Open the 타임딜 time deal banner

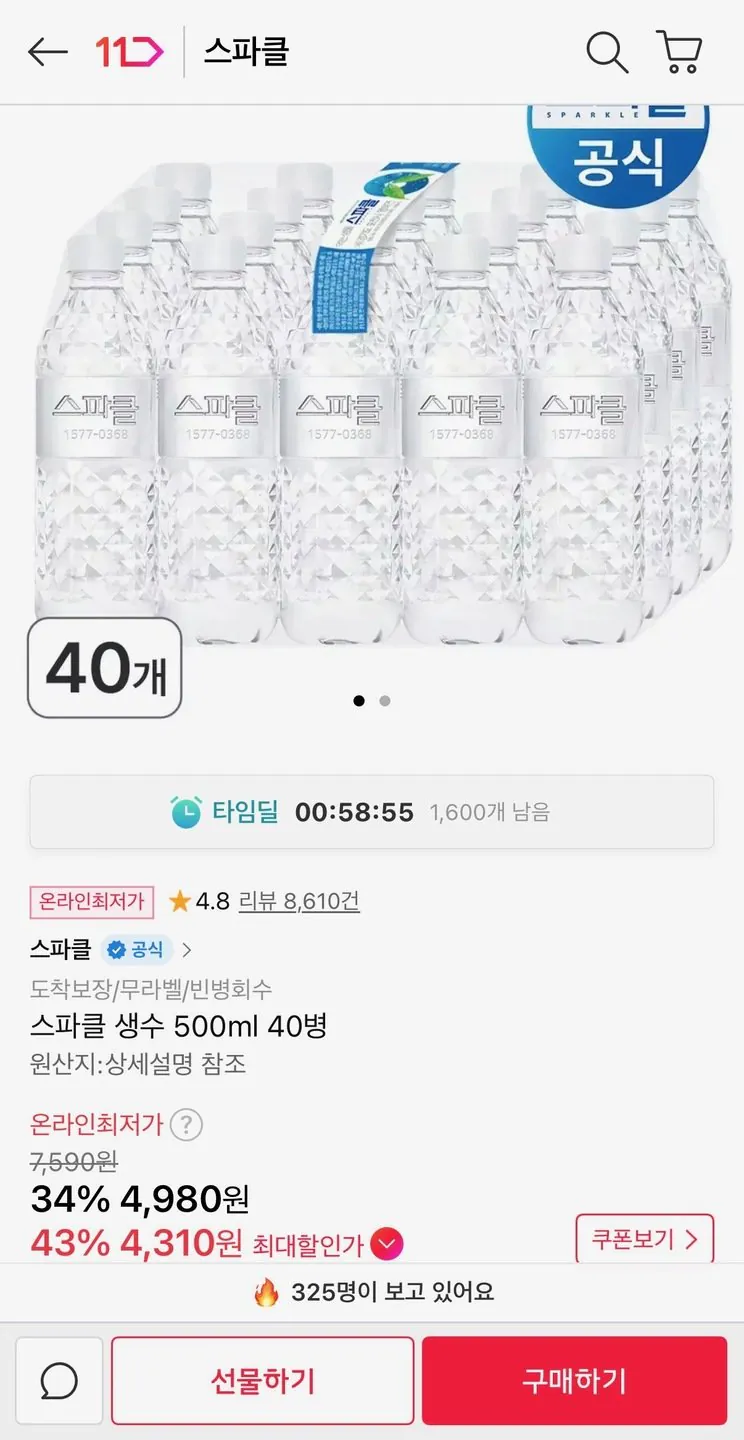(372, 812)
